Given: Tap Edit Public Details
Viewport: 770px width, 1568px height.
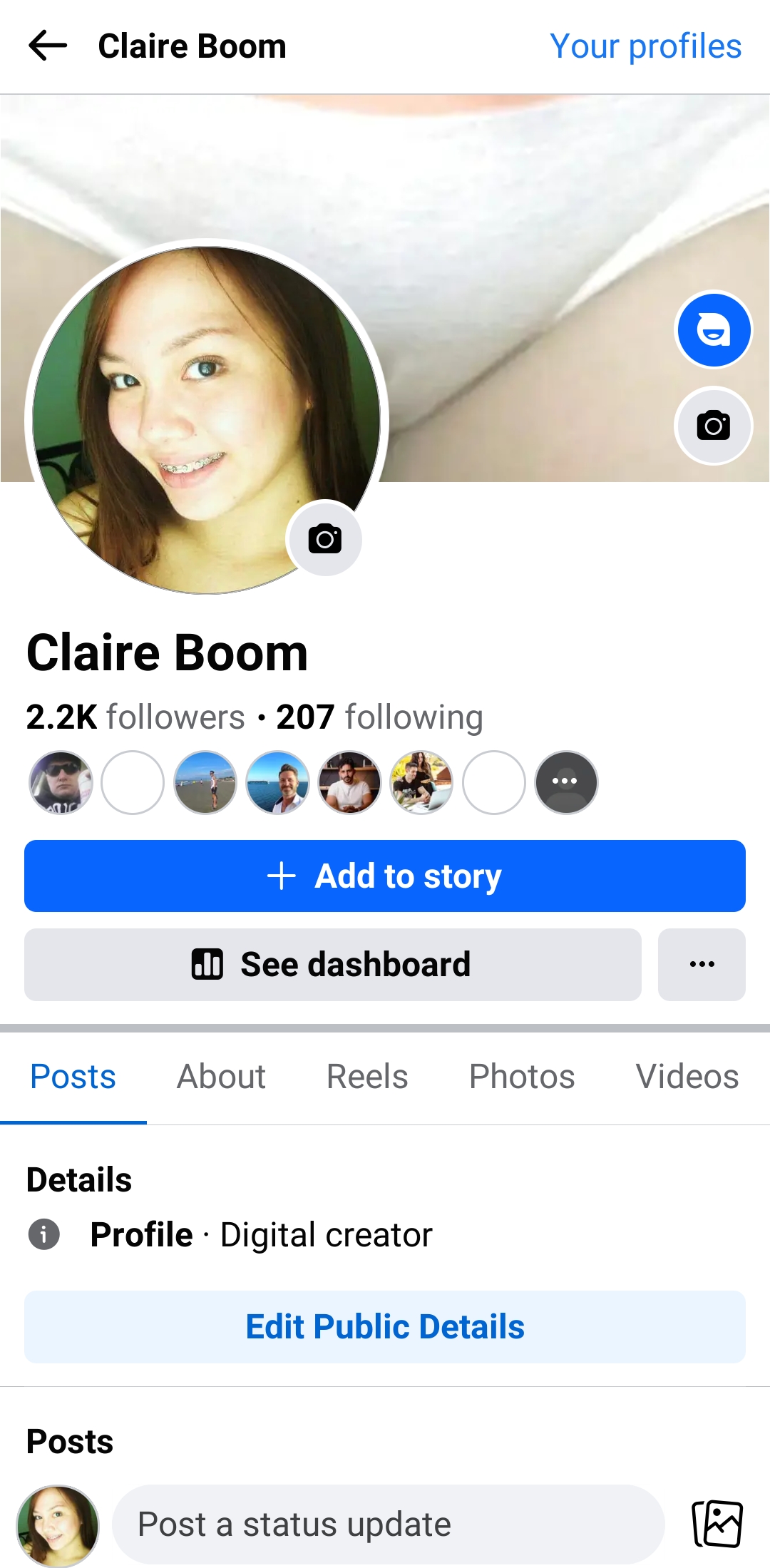Looking at the screenshot, I should [x=385, y=1326].
